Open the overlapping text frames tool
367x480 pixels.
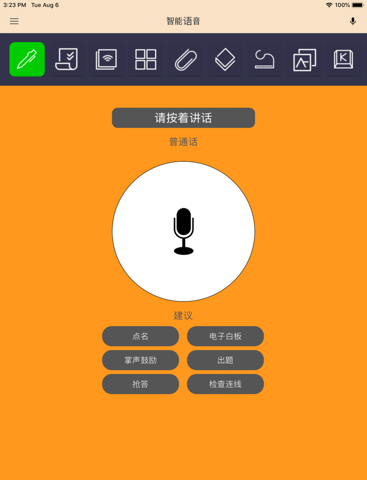304,60
